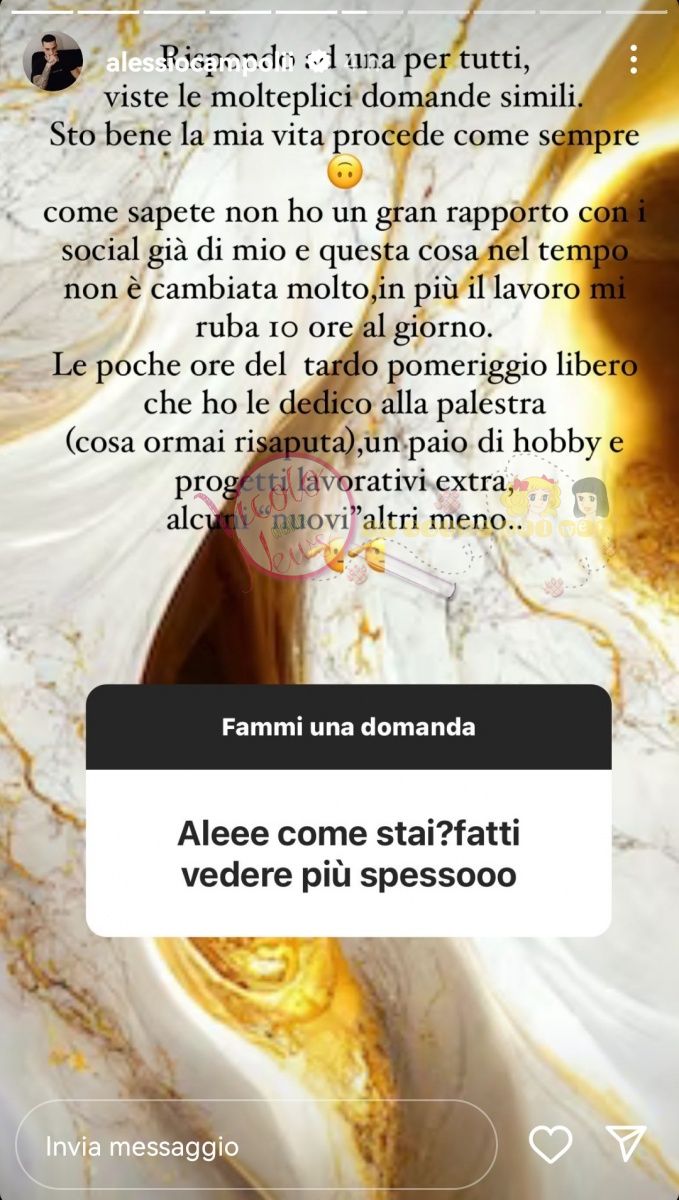Open alessiocampoli's profile picture
The height and width of the screenshot is (1200, 679).
(52, 61)
